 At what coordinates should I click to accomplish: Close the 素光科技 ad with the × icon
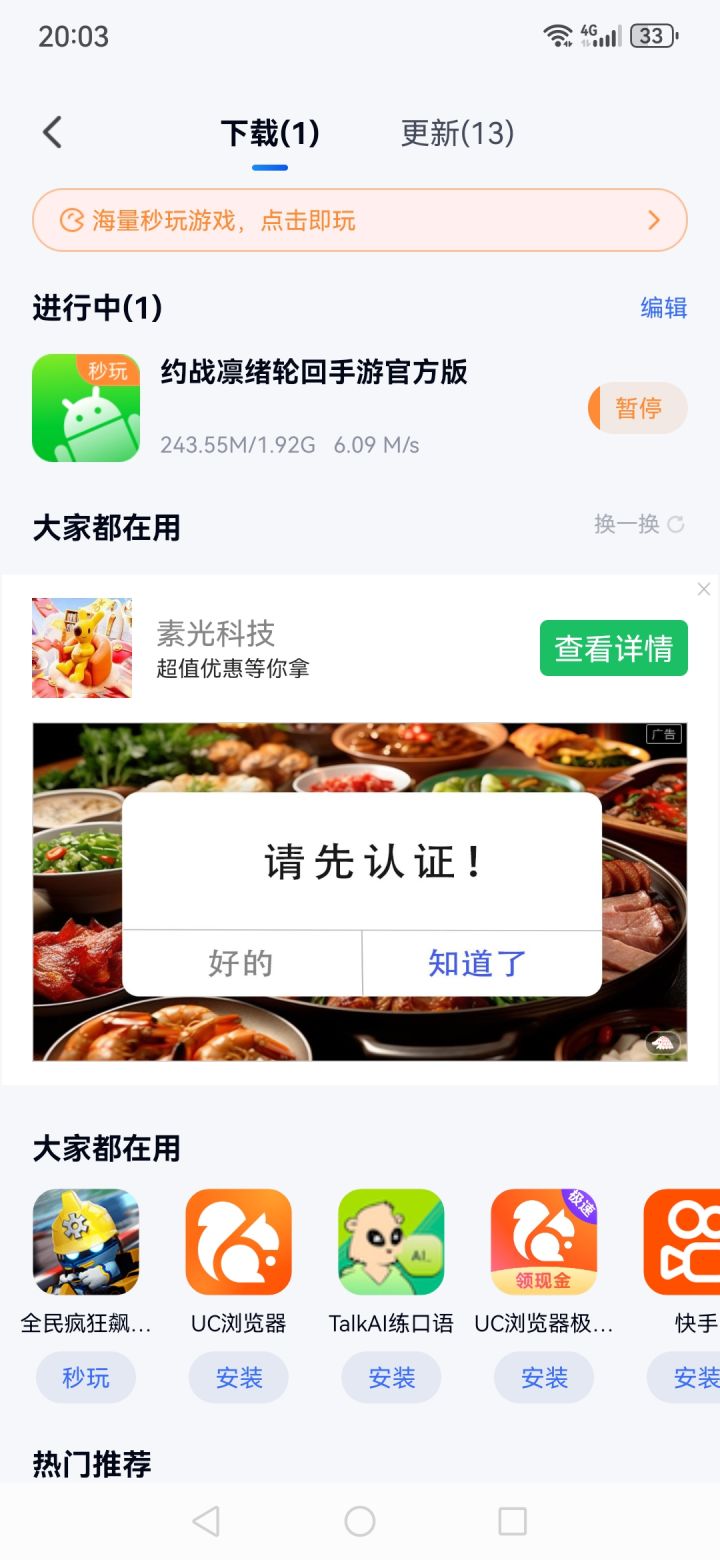coord(703,589)
